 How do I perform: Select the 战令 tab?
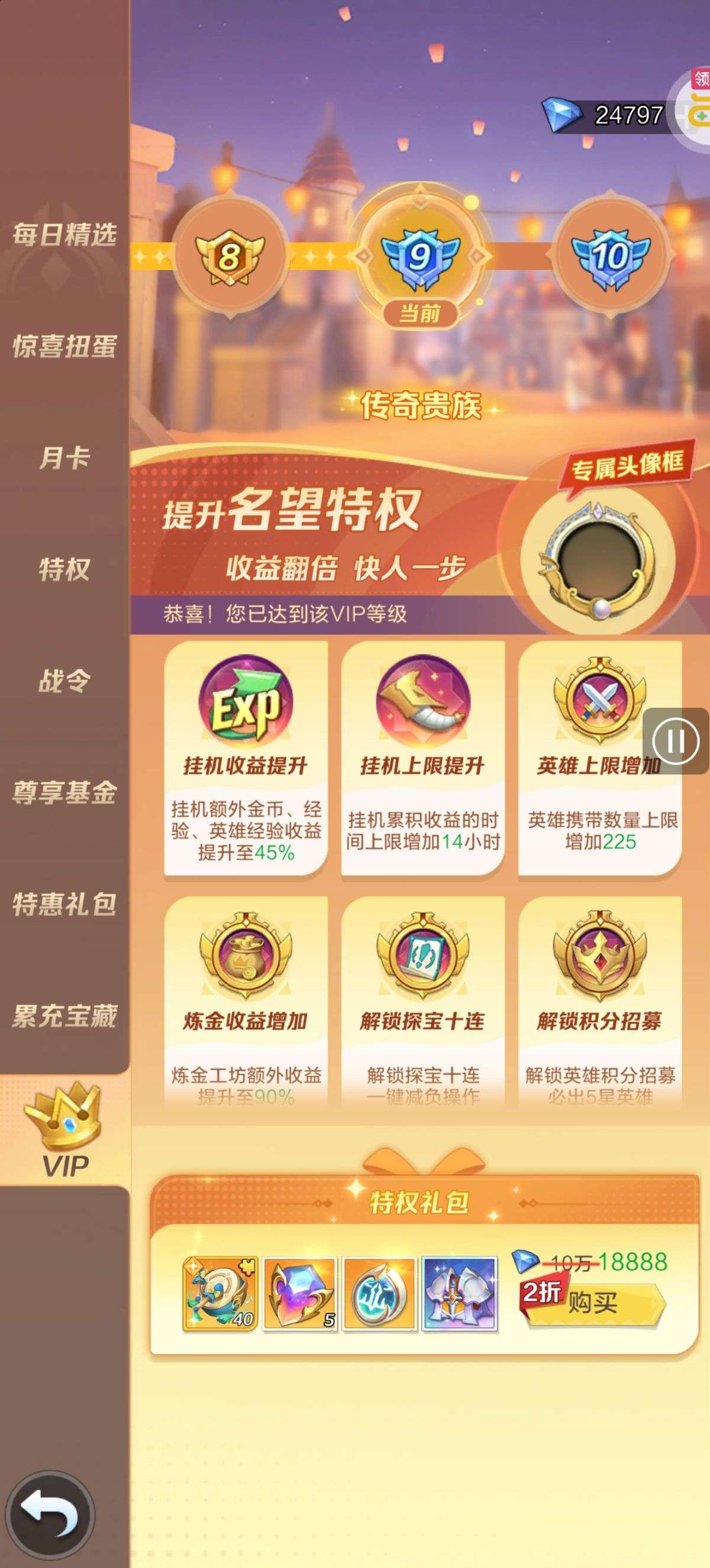[x=64, y=681]
